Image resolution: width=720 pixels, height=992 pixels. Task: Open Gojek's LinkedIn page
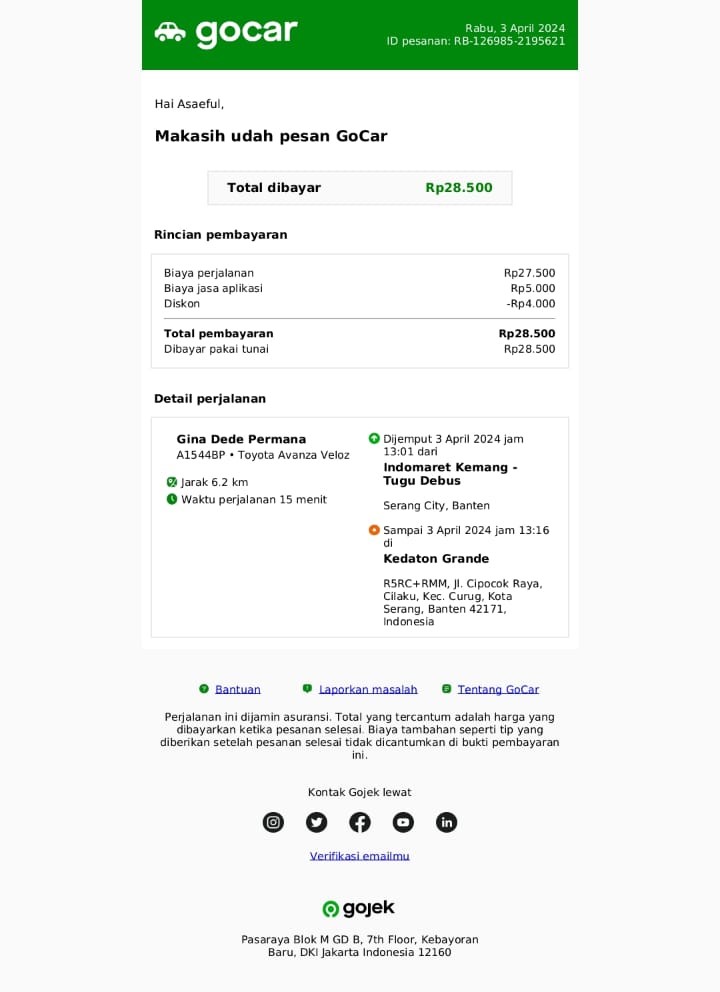tap(447, 822)
